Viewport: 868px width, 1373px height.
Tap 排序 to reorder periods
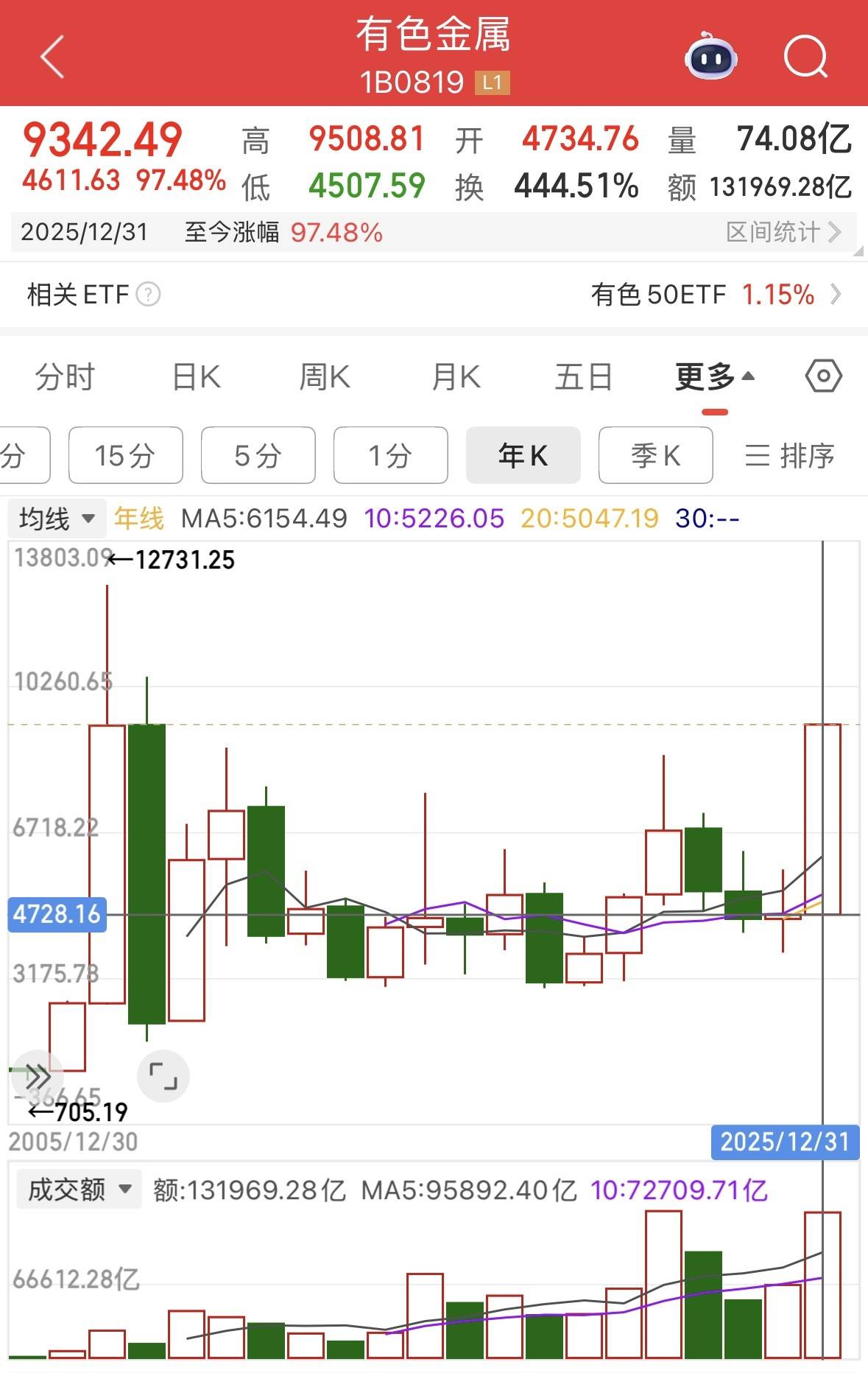click(790, 455)
